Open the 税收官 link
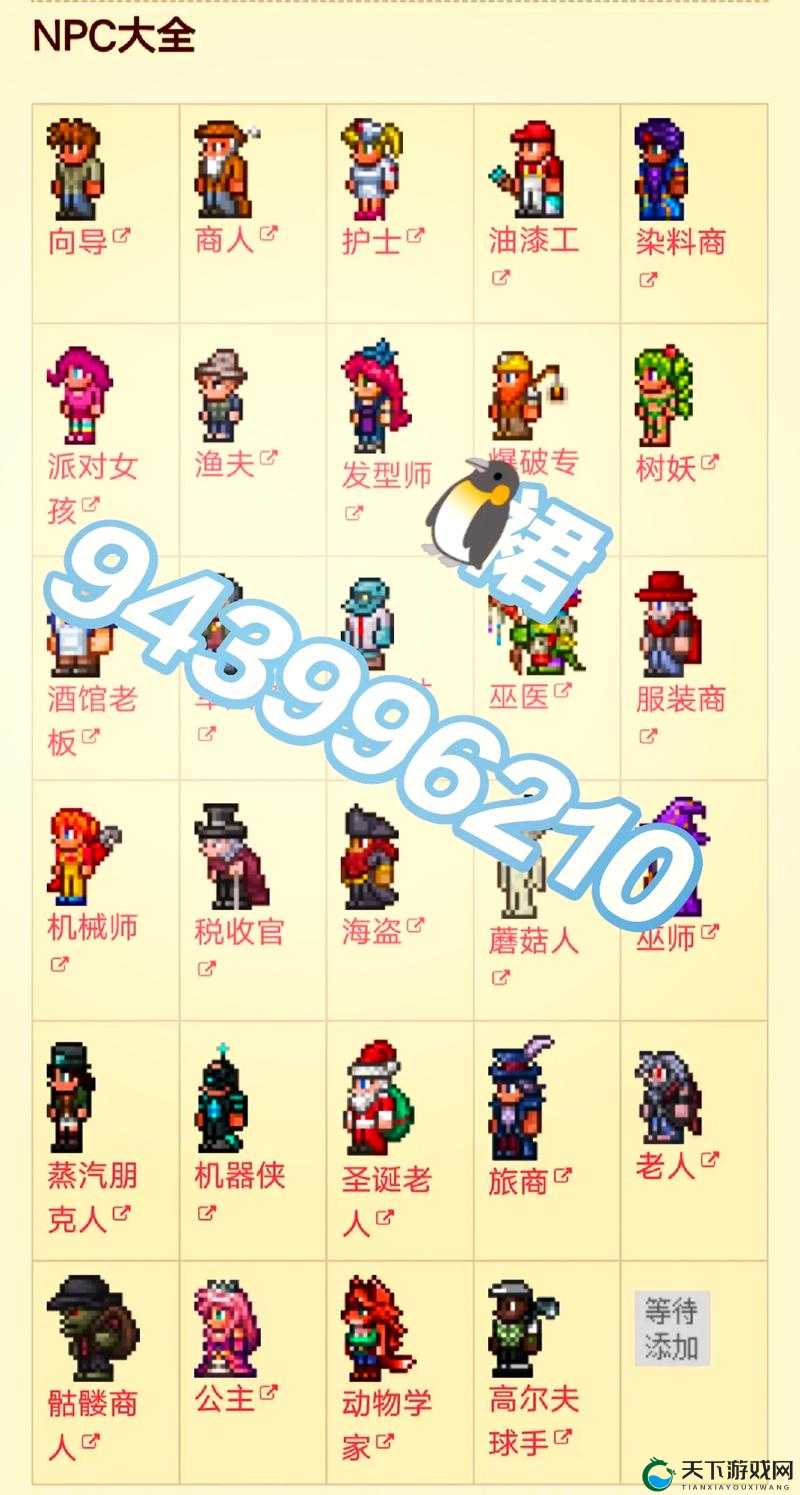 (240, 932)
